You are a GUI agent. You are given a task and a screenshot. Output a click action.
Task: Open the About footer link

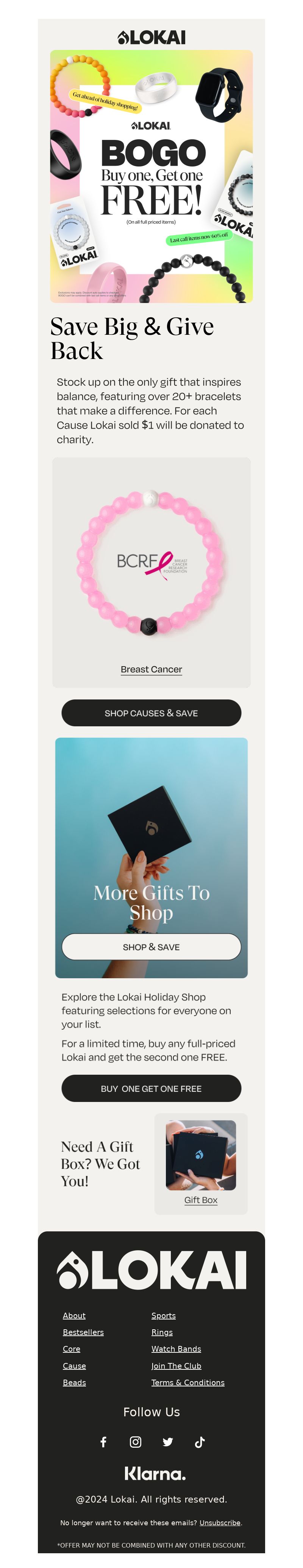74,1315
